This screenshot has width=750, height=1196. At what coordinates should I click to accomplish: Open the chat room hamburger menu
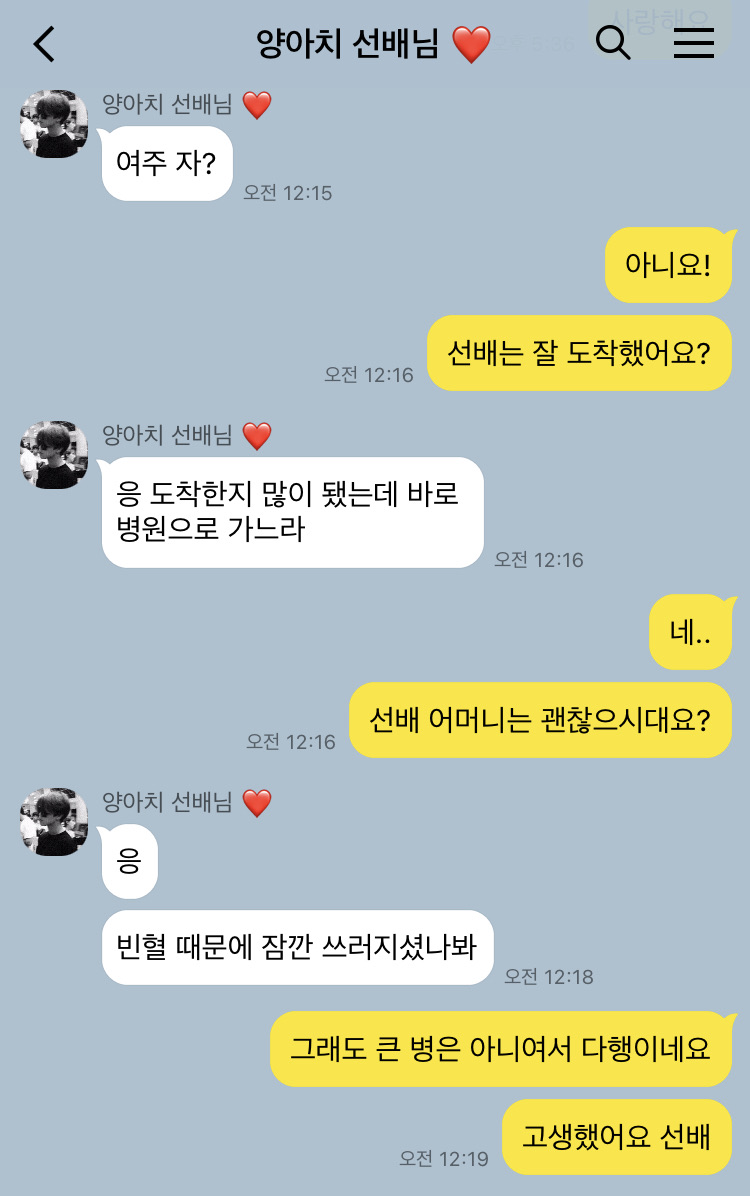tap(693, 43)
